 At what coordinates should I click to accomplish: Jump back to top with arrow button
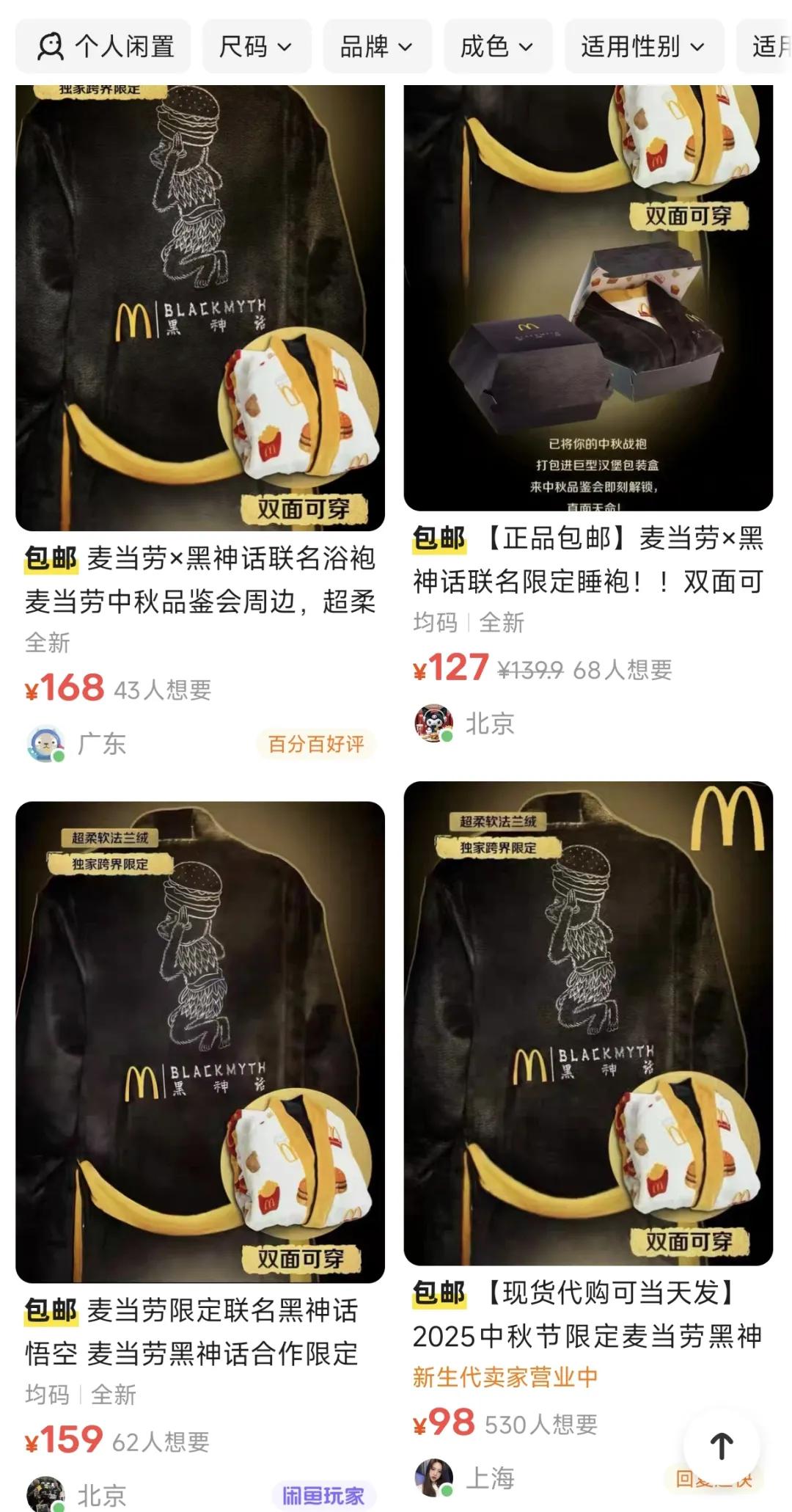click(x=722, y=1445)
